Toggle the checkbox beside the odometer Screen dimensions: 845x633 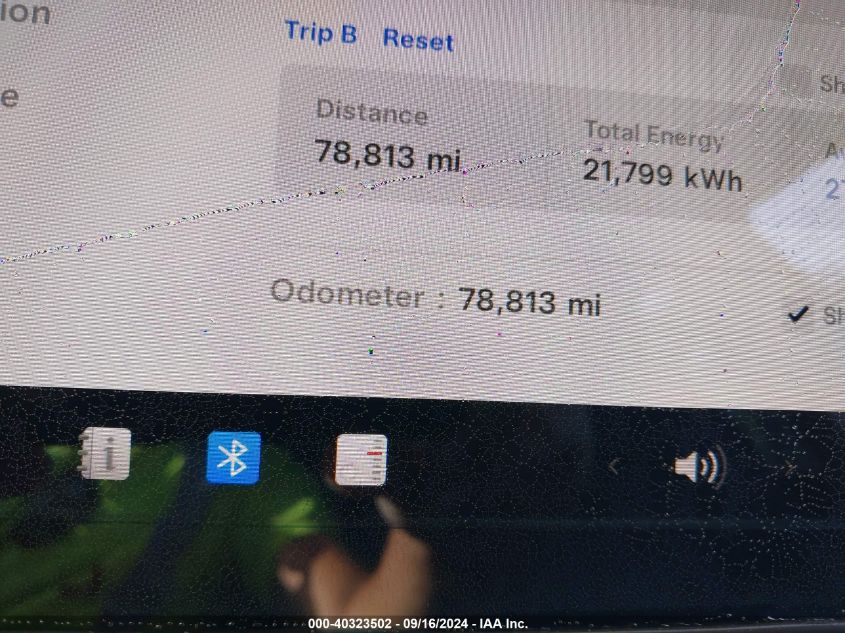coord(798,315)
